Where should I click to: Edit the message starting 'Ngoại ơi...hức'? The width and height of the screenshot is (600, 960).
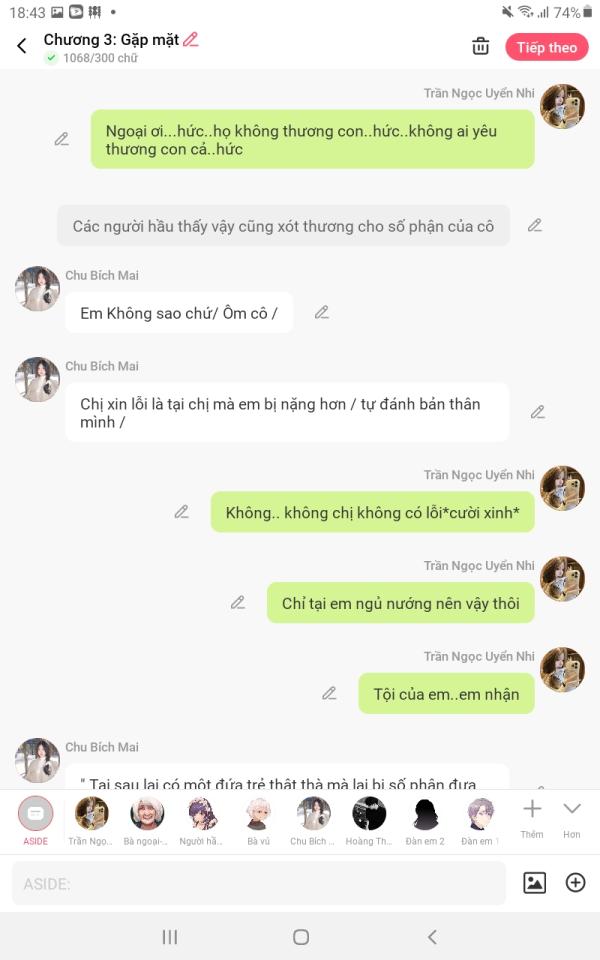click(62, 139)
